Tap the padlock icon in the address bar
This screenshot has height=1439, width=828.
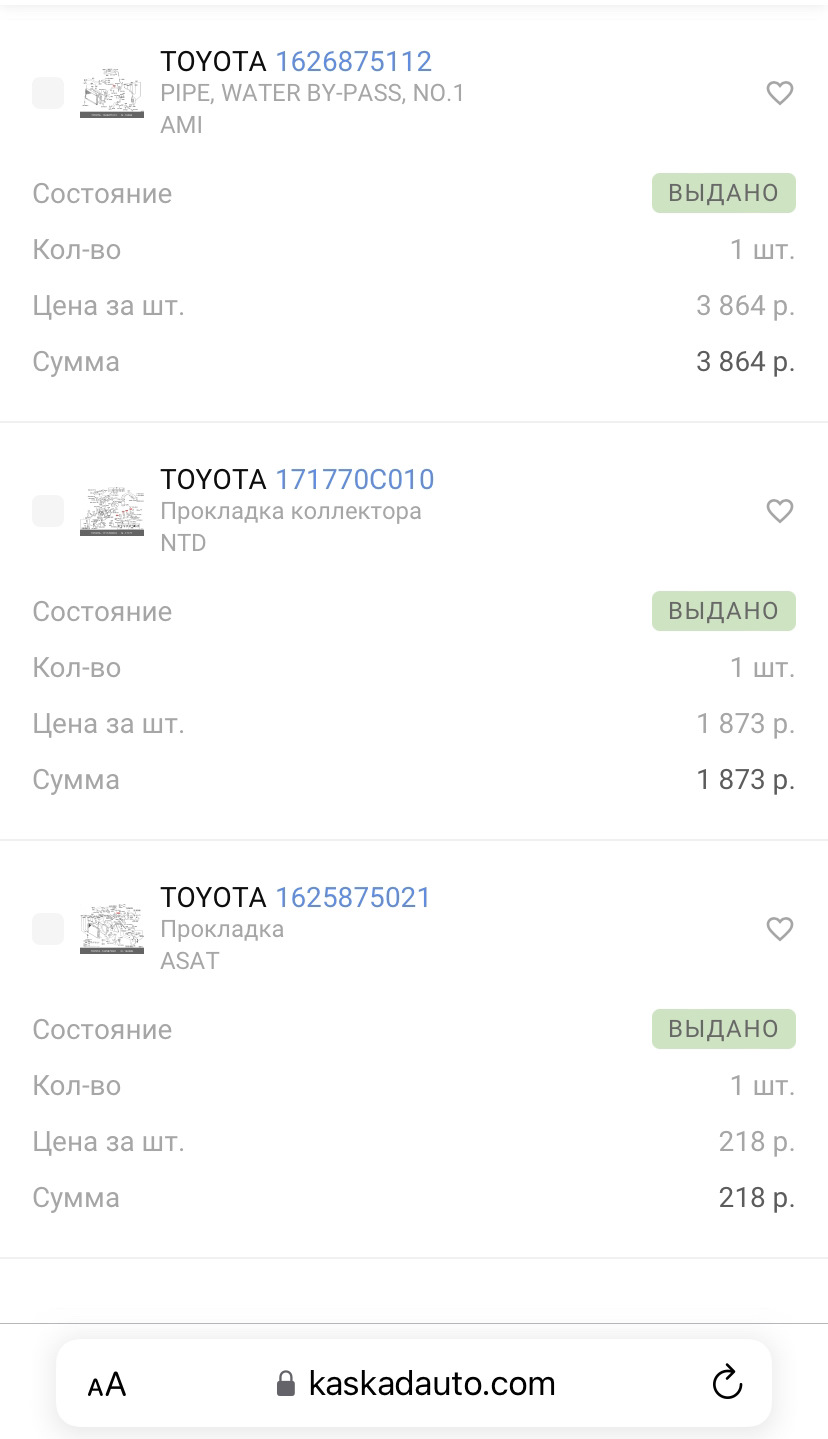click(285, 1384)
